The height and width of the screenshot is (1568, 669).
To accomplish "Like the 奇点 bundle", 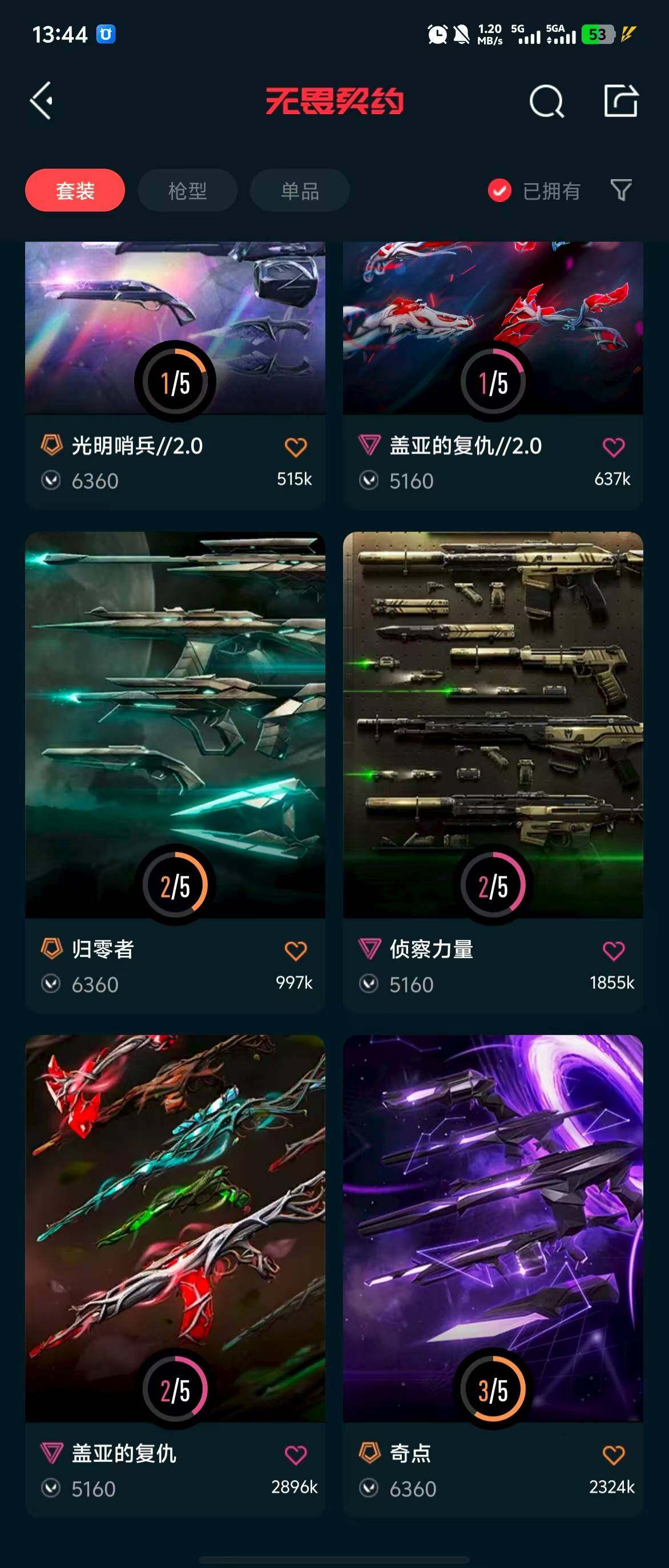I will coord(614,1455).
